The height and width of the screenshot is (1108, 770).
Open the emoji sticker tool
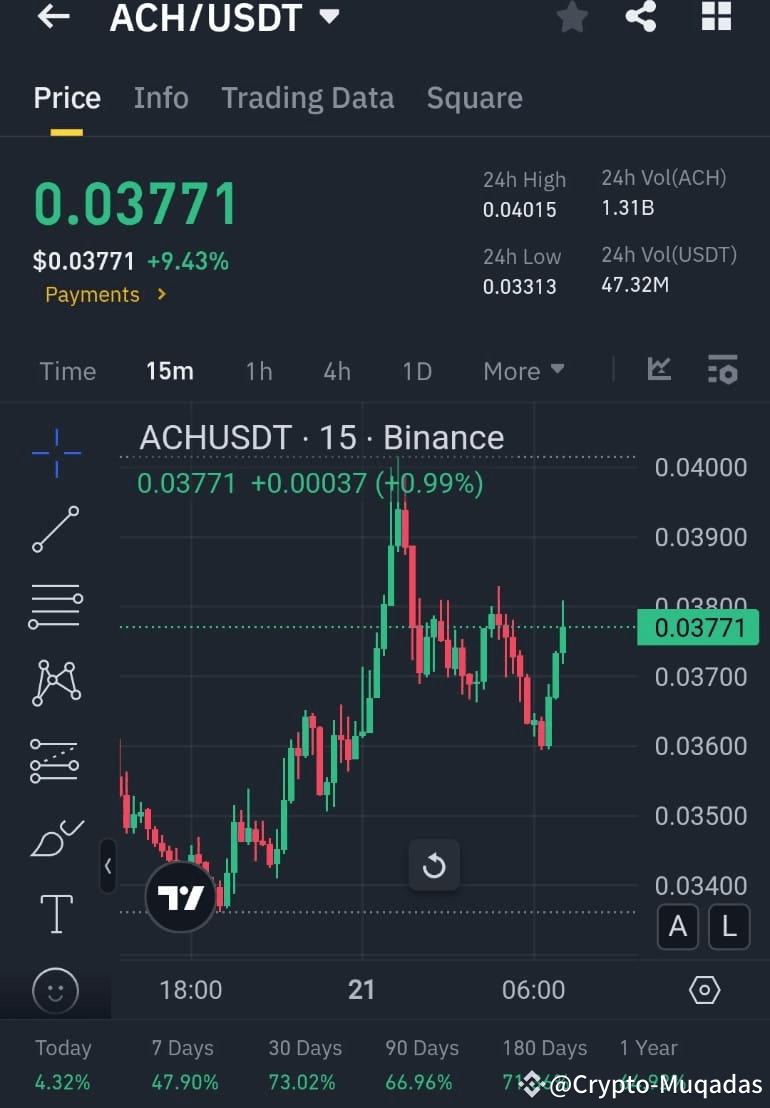pos(55,990)
